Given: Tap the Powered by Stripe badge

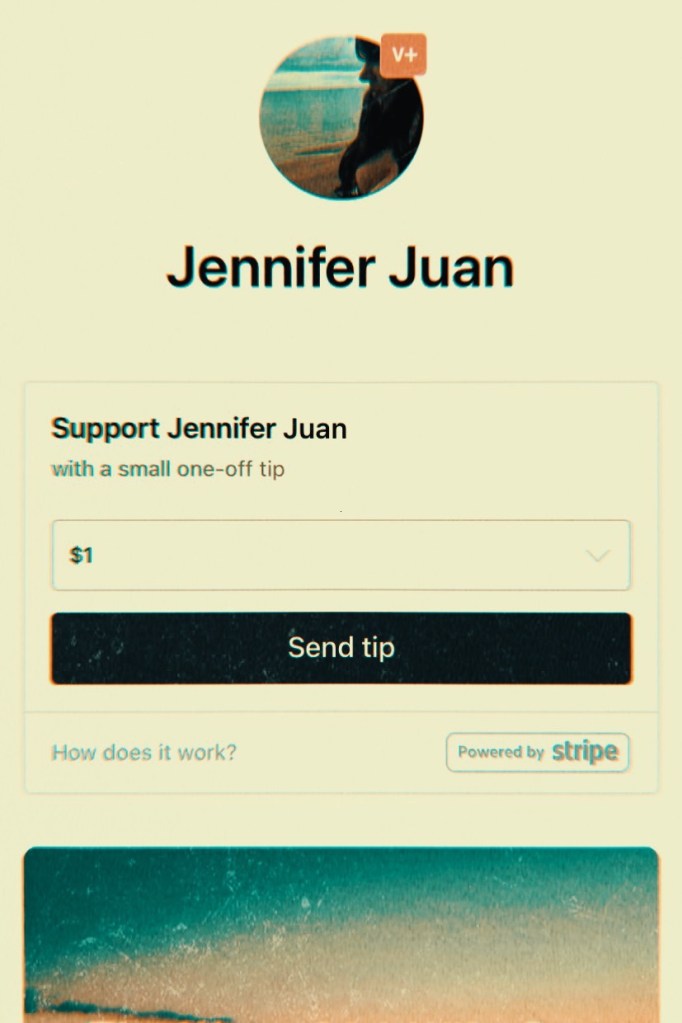Looking at the screenshot, I should (x=538, y=752).
